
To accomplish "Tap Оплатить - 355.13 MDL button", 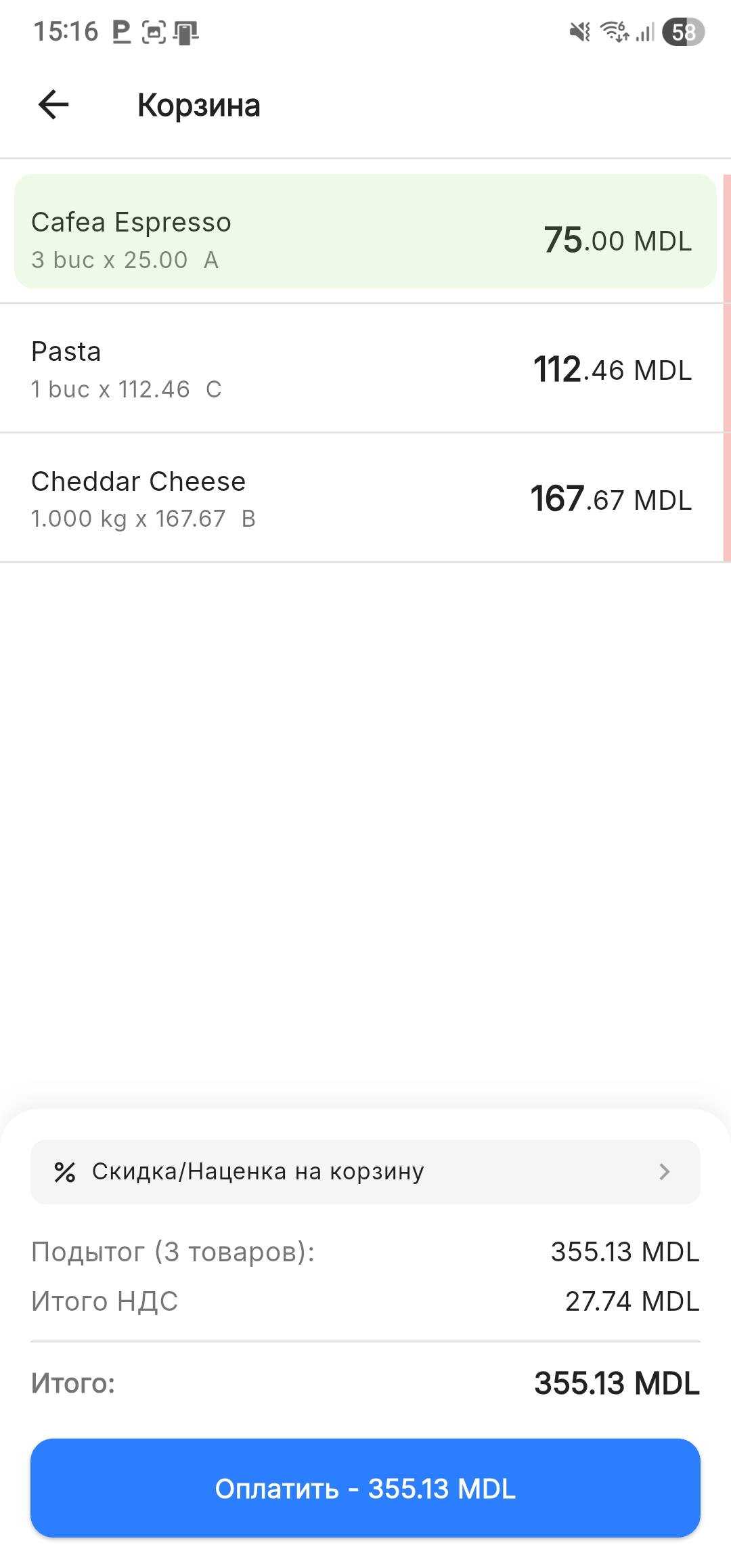I will 365,1488.
